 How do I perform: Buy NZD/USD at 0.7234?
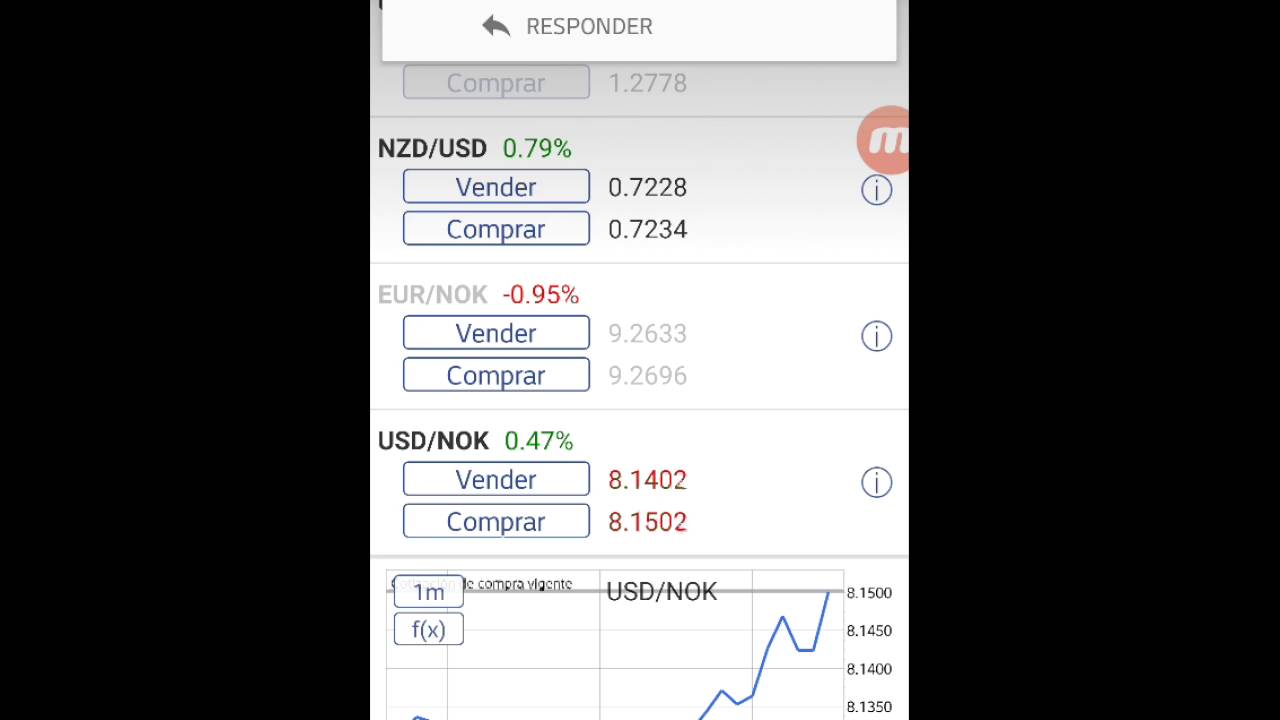click(496, 229)
